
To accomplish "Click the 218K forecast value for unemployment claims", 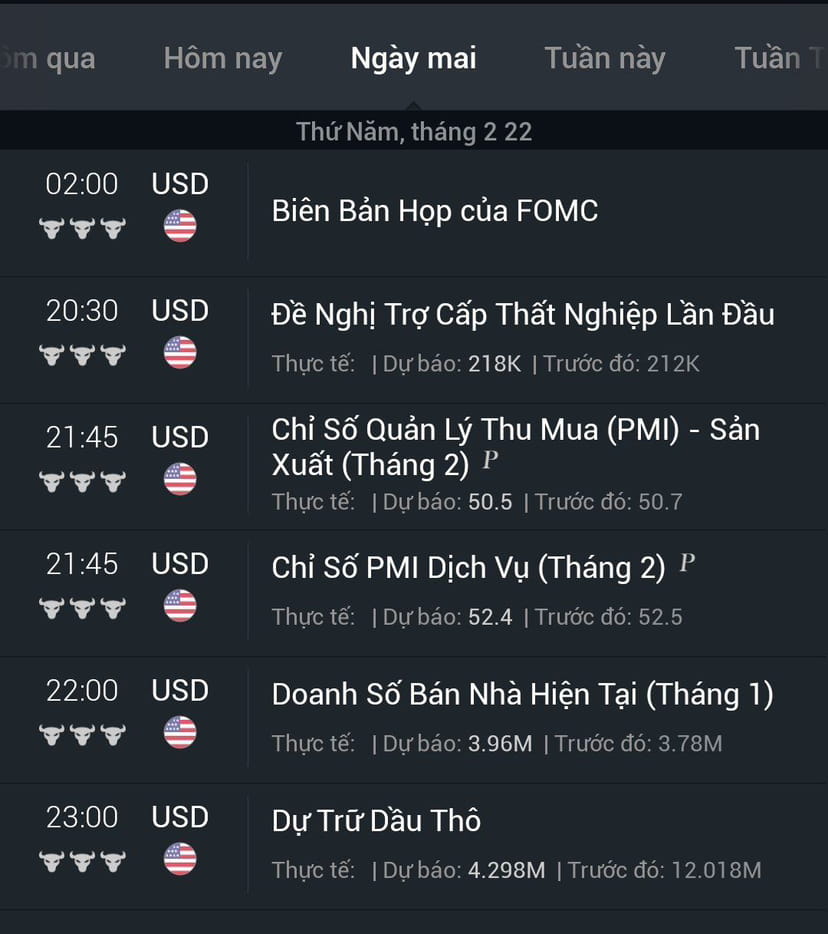I will click(492, 365).
